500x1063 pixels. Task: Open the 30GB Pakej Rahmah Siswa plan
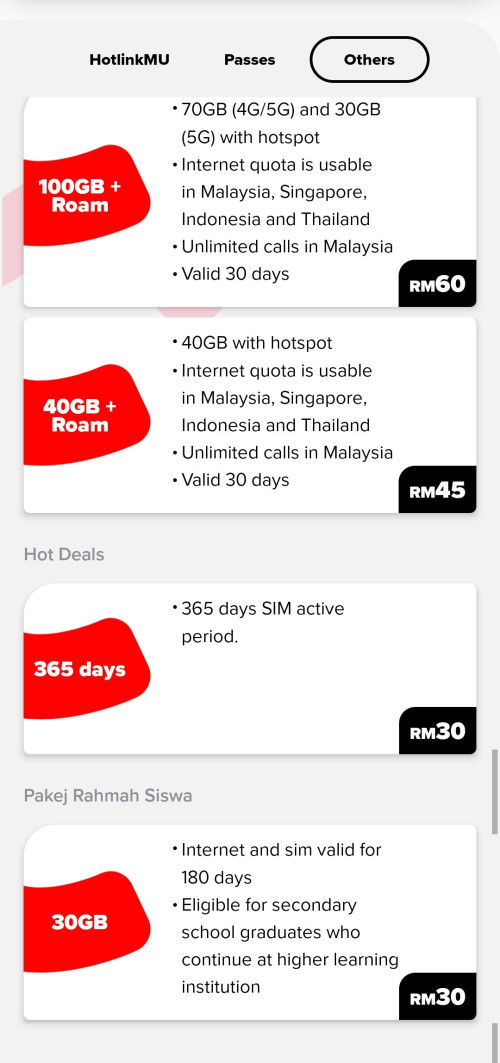[250, 922]
